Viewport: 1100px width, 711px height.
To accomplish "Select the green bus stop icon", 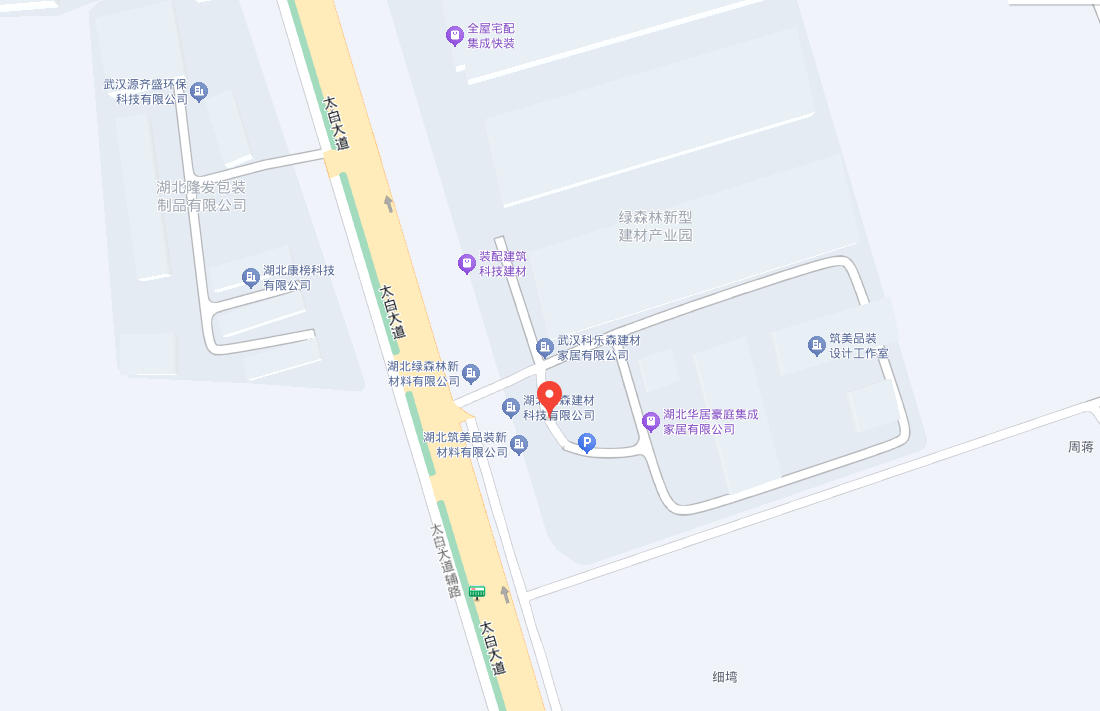I will tap(477, 592).
